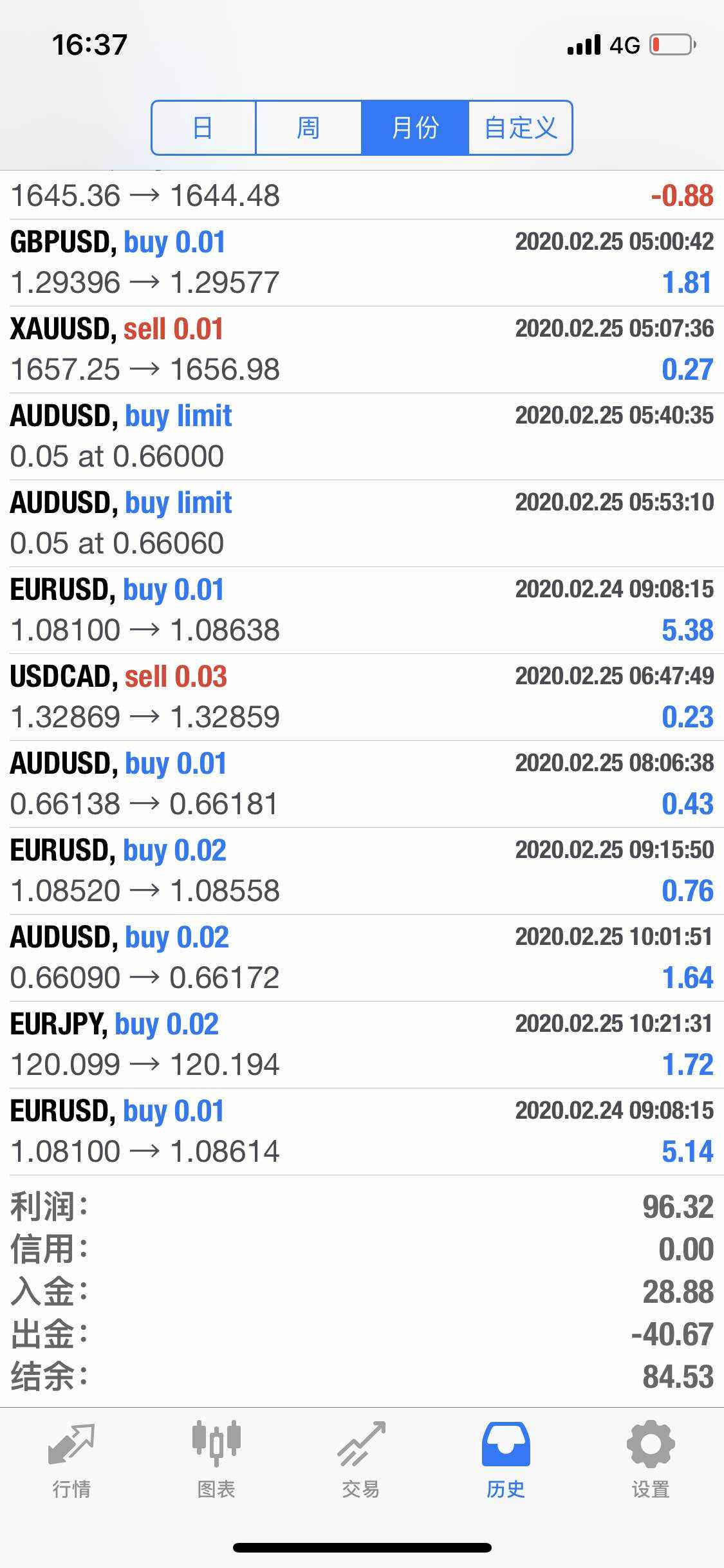The height and width of the screenshot is (1568, 724).
Task: Expand the EURUSD trade closed at 1.08638
Action: click(x=362, y=610)
